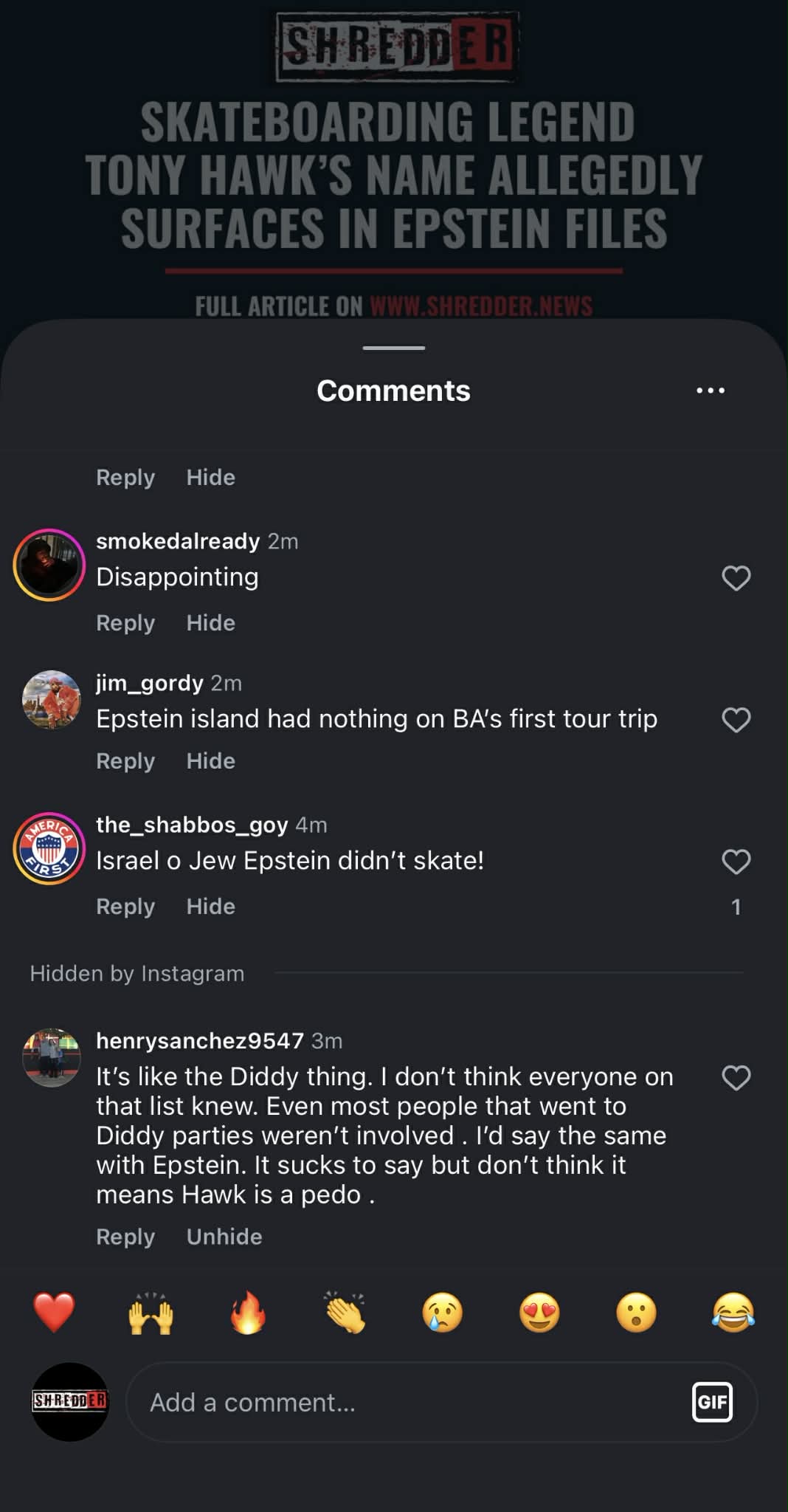Open the GIF picker
This screenshot has width=788, height=1512.
712,1402
